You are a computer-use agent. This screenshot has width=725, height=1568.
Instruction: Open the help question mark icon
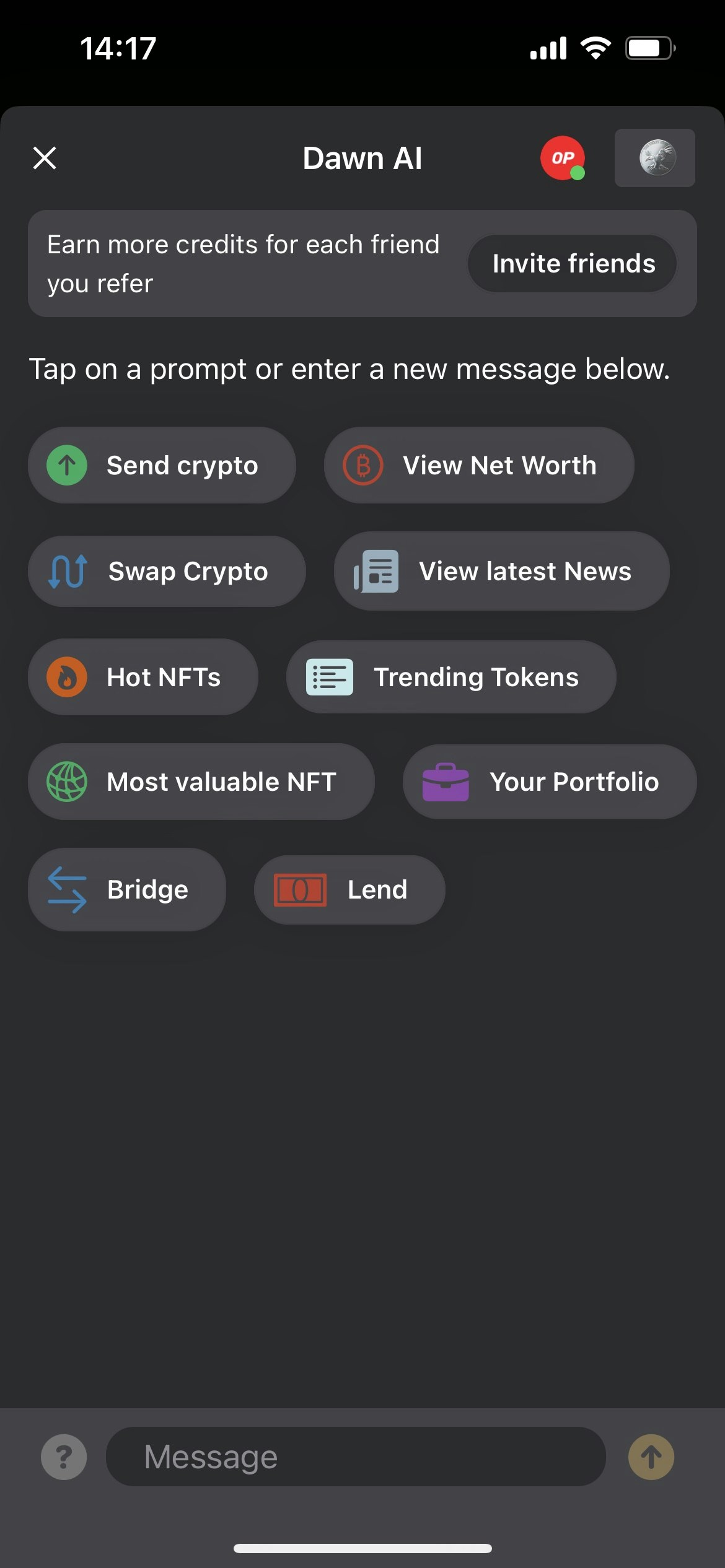[x=64, y=1457]
